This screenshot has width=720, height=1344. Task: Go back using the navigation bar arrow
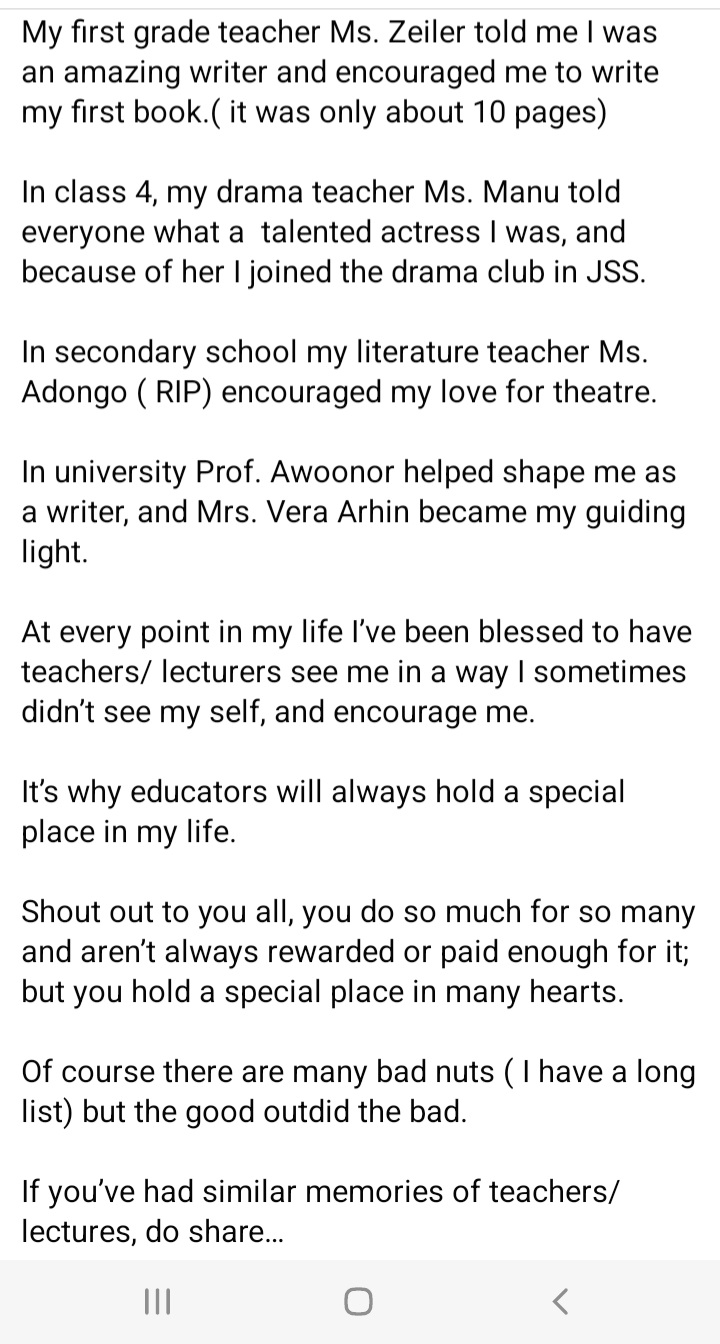(x=560, y=1301)
